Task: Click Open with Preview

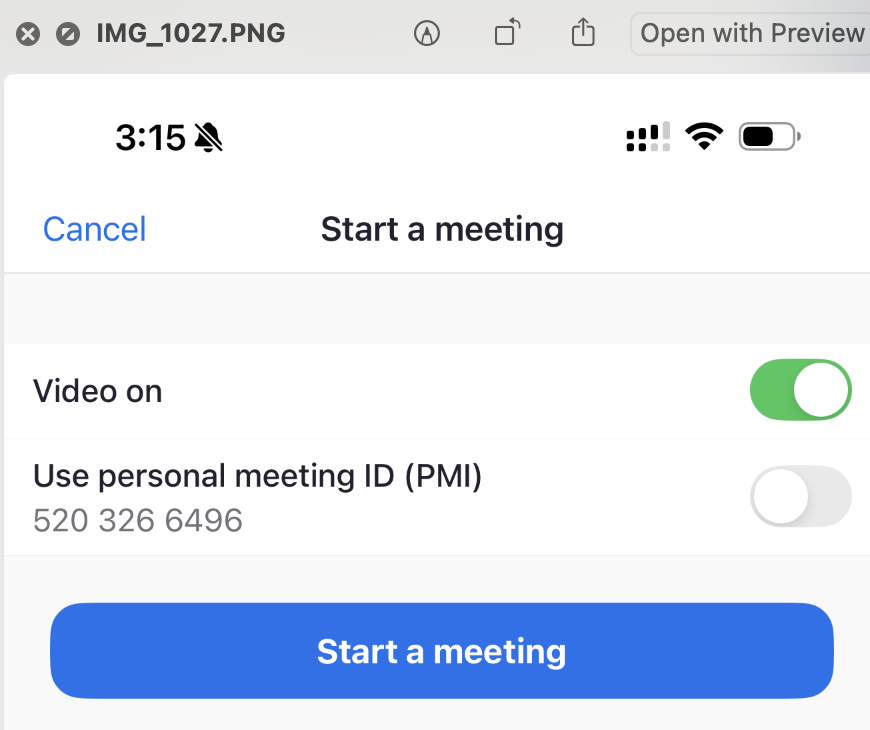Action: [750, 34]
